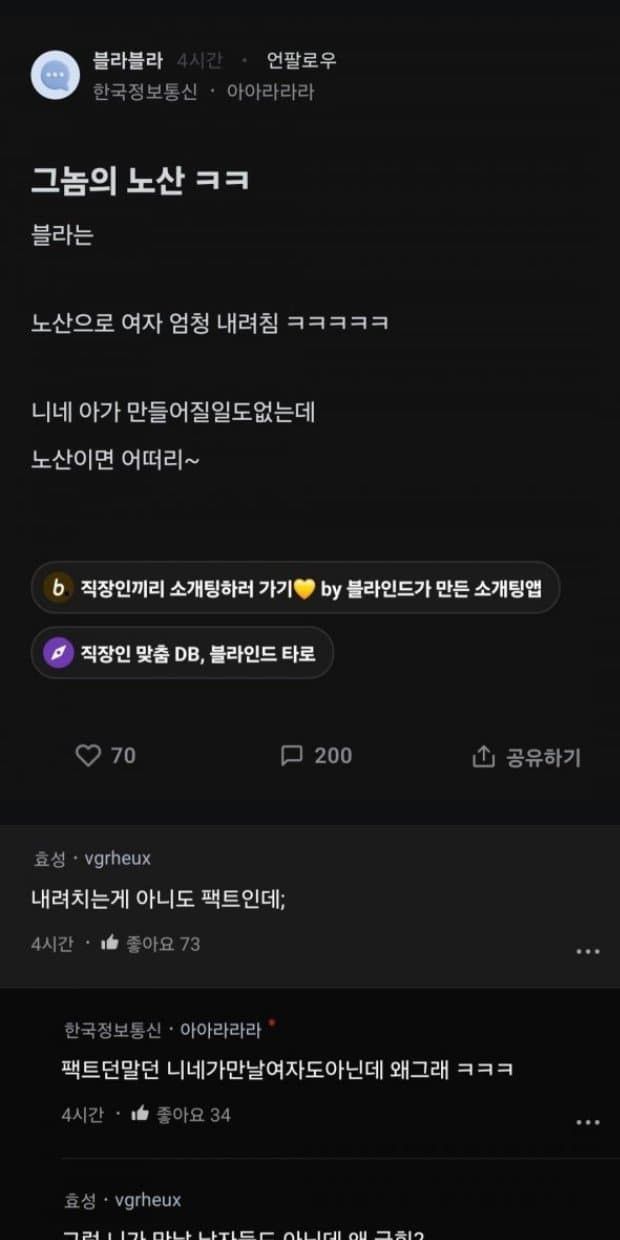Share the post via 공유하기

[526, 757]
